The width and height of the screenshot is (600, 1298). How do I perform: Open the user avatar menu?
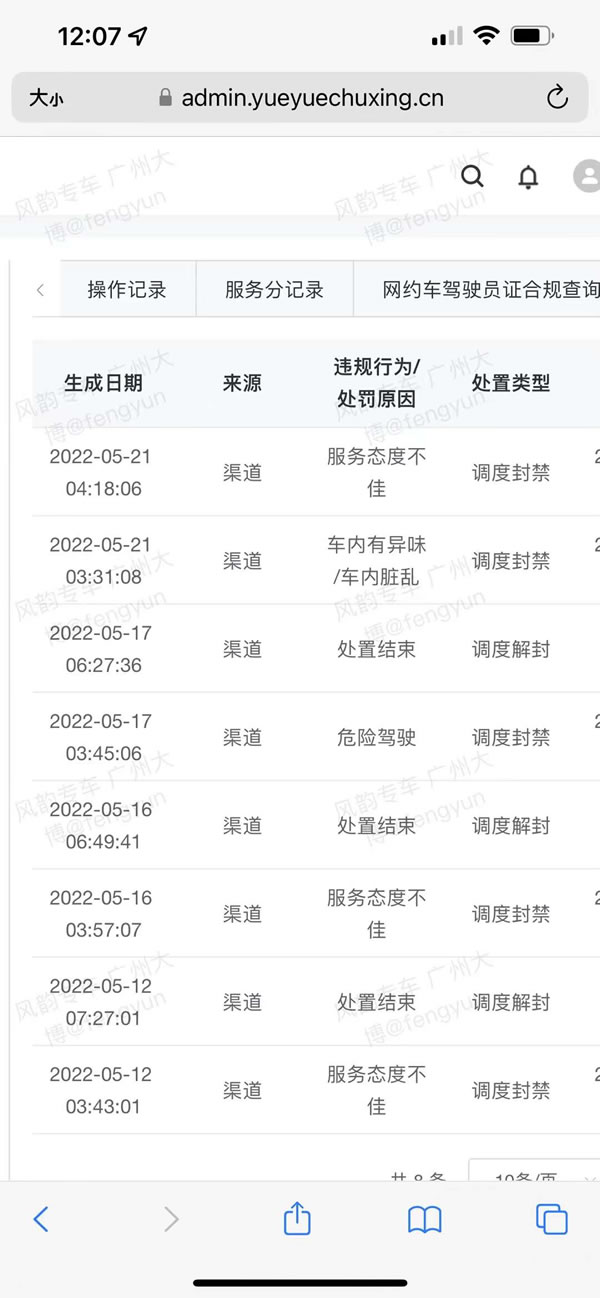point(587,177)
